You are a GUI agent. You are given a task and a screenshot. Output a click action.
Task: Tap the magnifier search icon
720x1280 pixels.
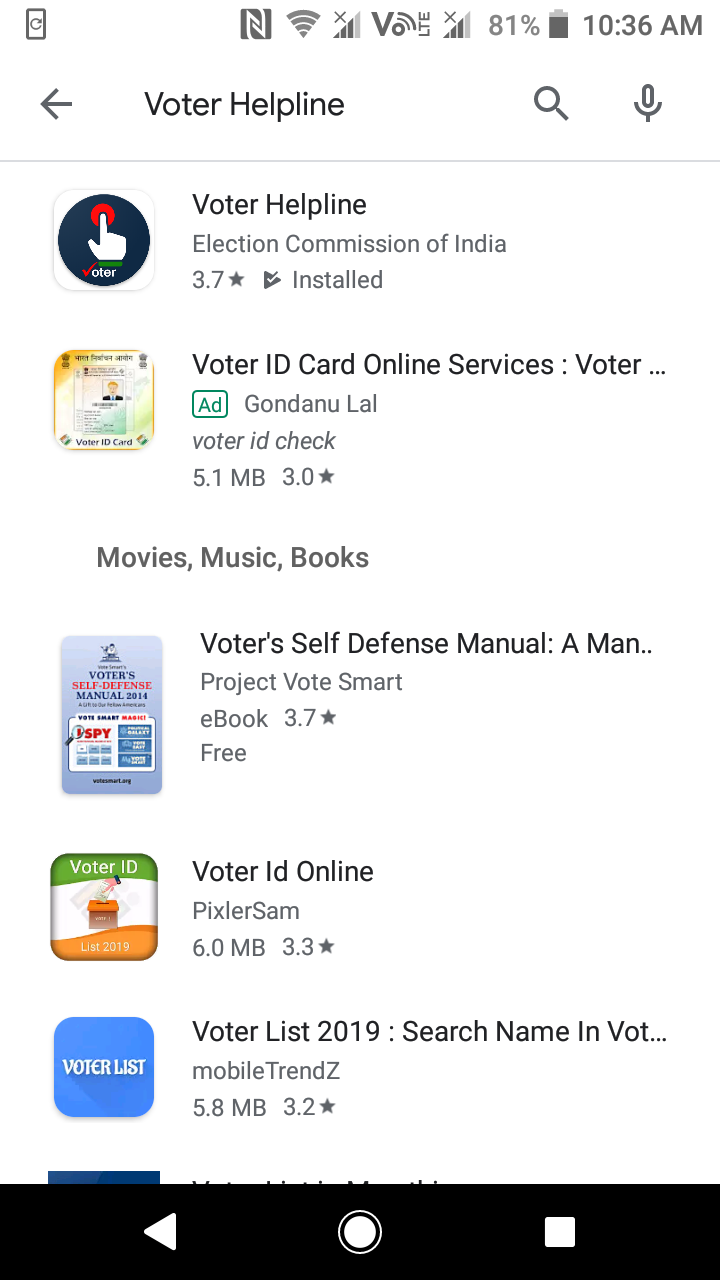[551, 103]
